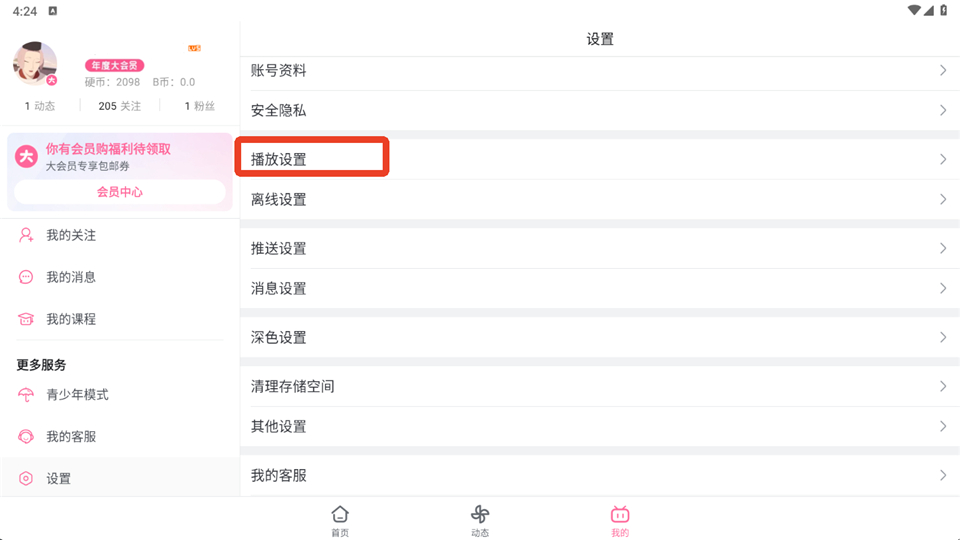960x540 pixels.
Task: Open 播放设置 row
Action: tap(598, 159)
